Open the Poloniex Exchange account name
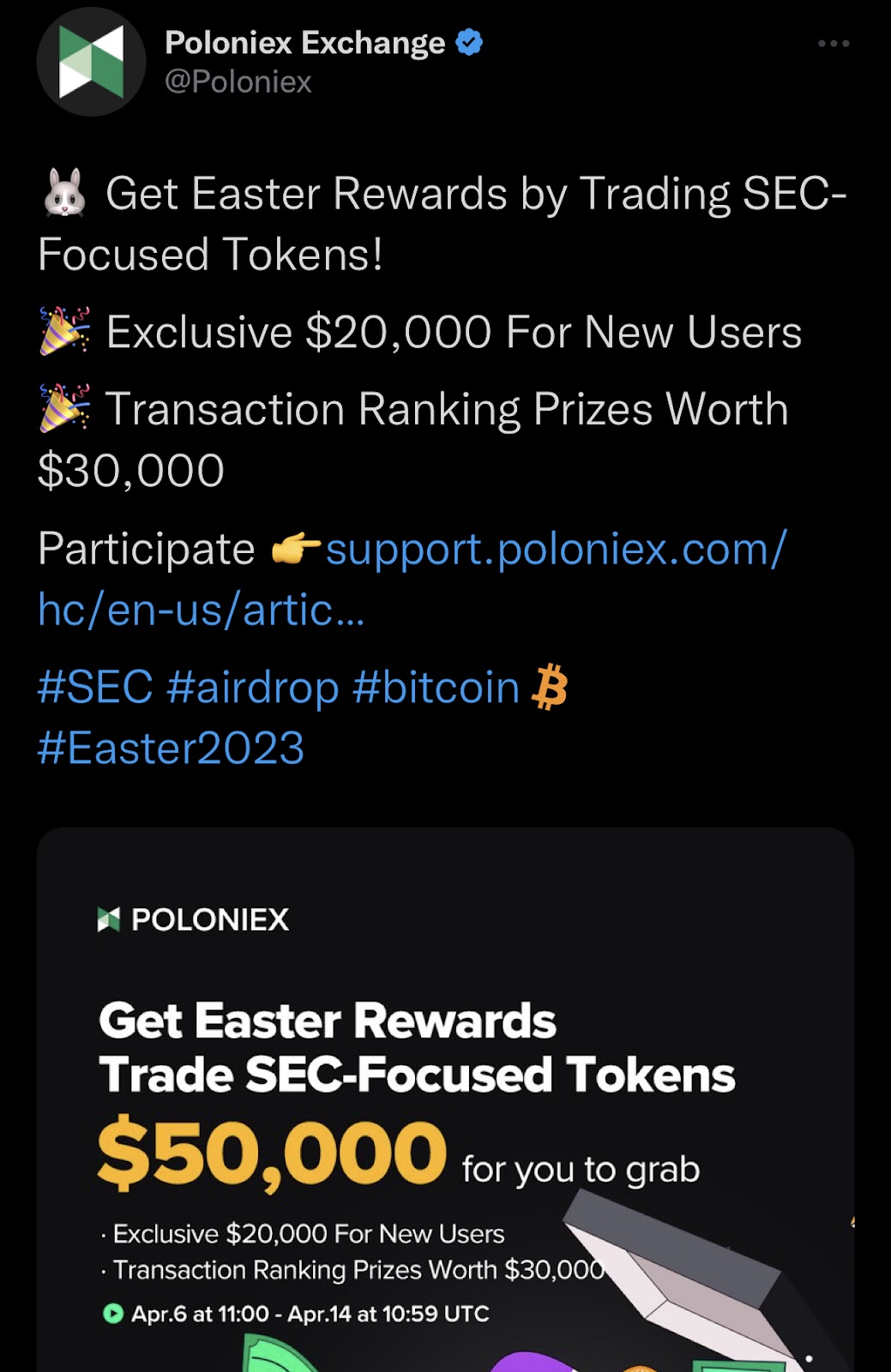Screen dimensions: 891x1372 [x=304, y=43]
